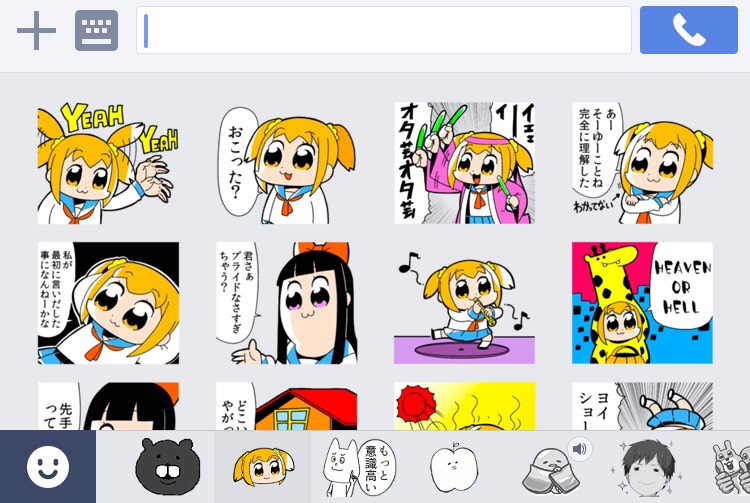This screenshot has width=750, height=503.
Task: Send the おこった? sticker
Action: pos(286,163)
